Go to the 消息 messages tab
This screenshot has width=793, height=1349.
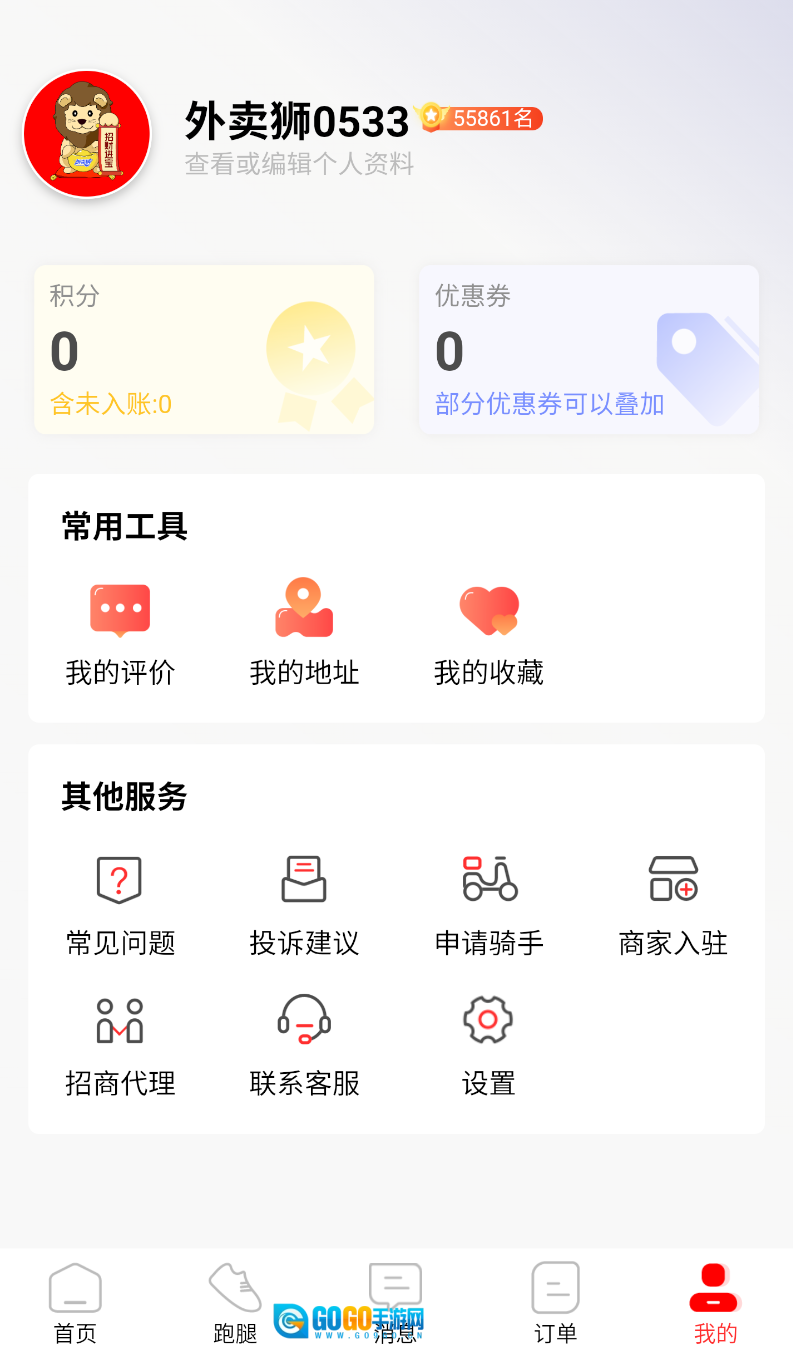pyautogui.click(x=396, y=1302)
